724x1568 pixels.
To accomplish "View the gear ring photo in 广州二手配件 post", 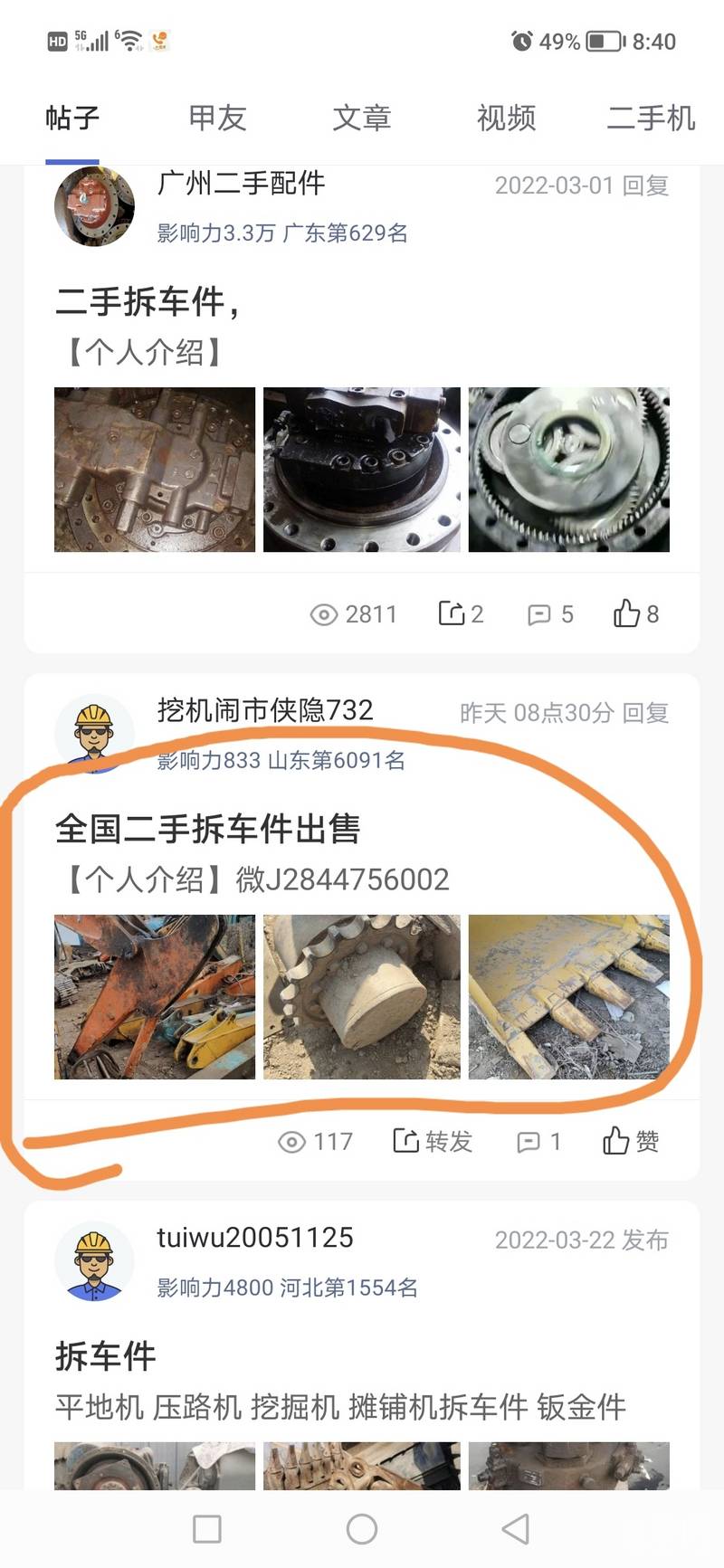I will click(568, 470).
